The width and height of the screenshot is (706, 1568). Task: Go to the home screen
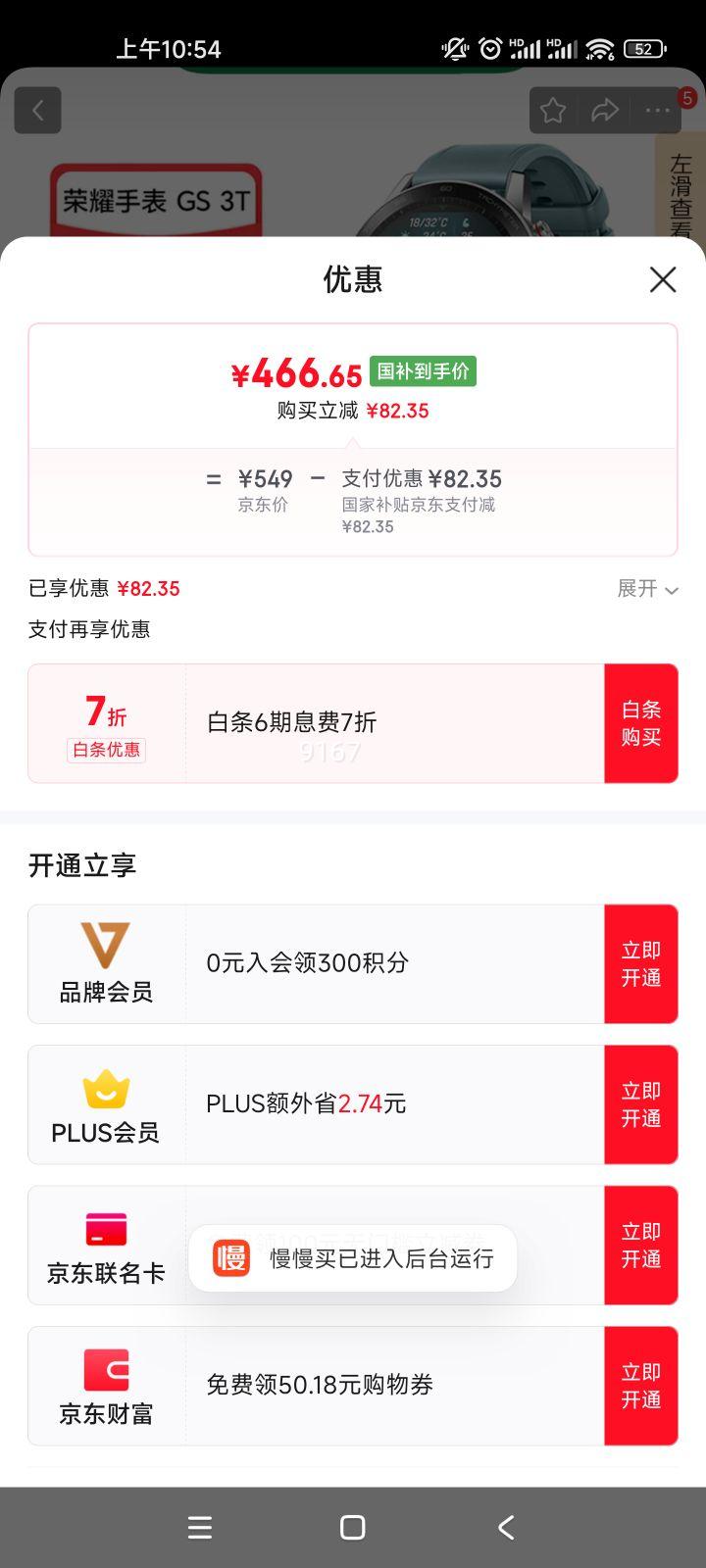click(x=353, y=1527)
